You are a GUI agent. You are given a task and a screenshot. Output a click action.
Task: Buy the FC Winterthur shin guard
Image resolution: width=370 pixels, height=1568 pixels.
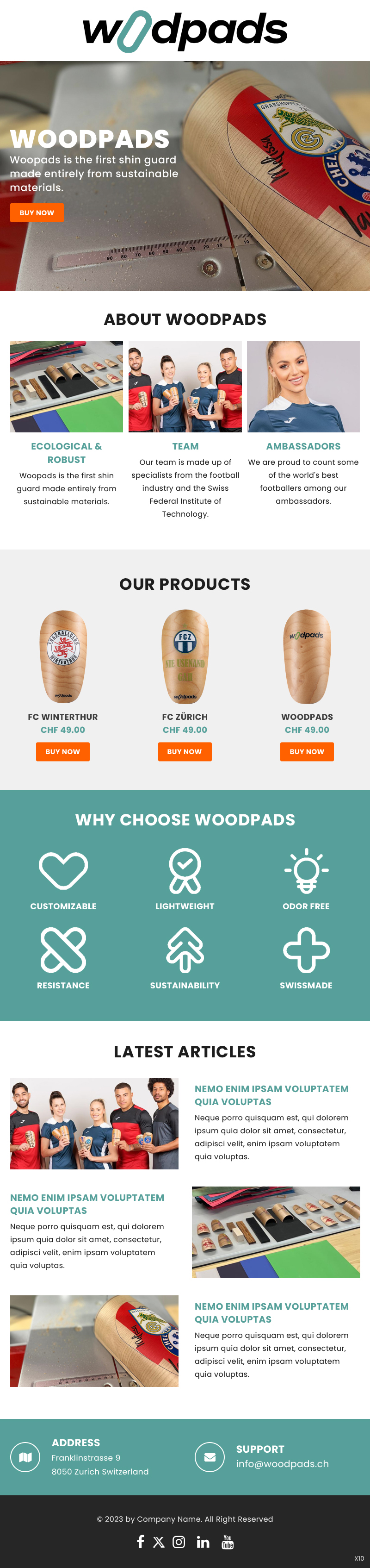point(63,751)
